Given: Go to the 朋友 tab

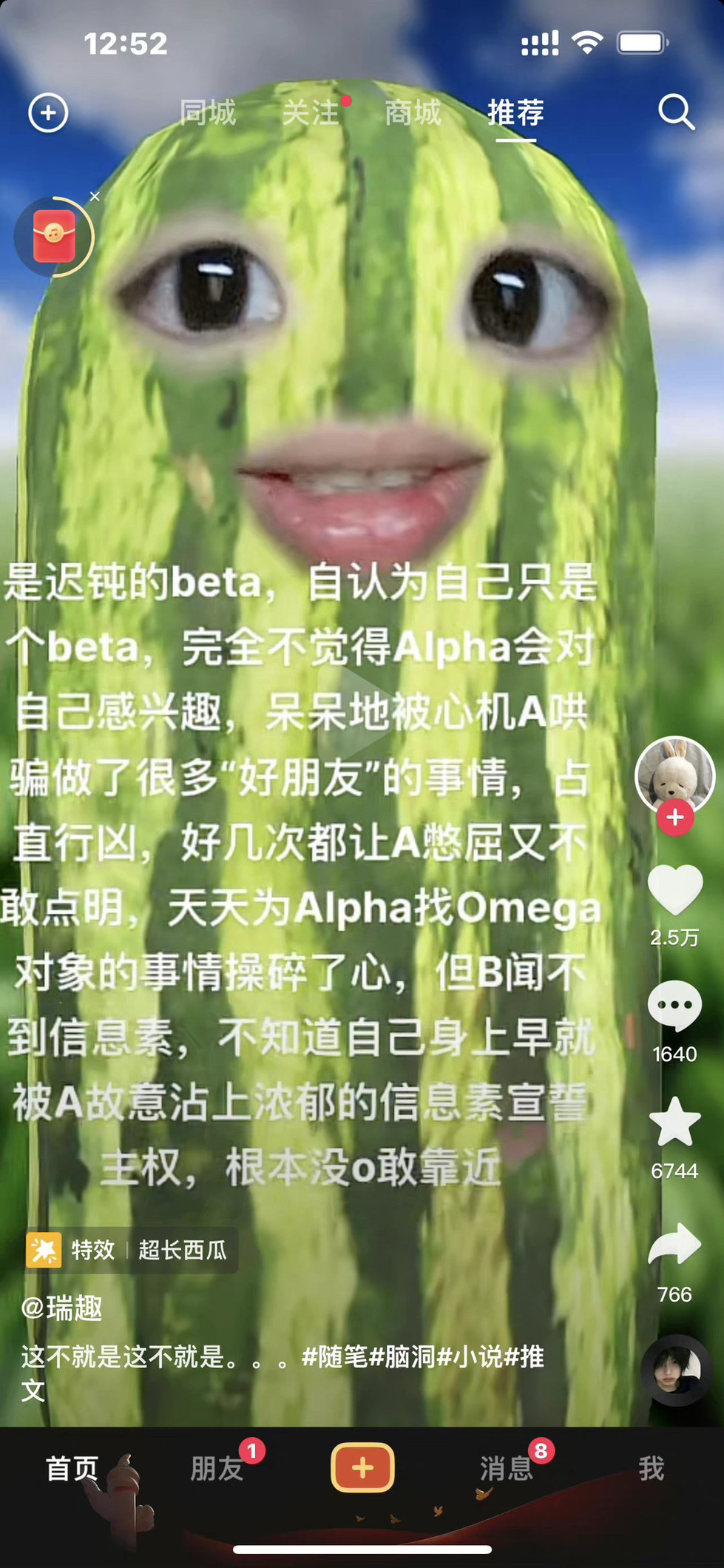Looking at the screenshot, I should (217, 1468).
